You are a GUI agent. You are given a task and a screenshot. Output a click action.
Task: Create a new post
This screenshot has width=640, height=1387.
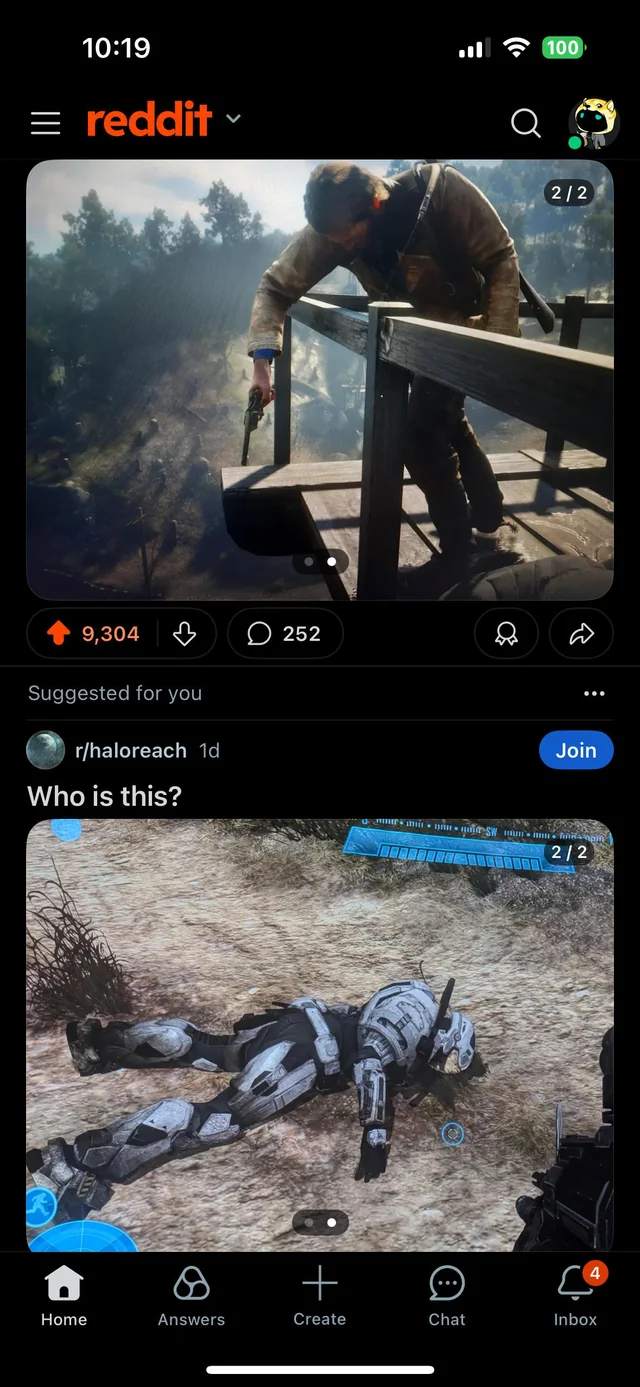319,1295
